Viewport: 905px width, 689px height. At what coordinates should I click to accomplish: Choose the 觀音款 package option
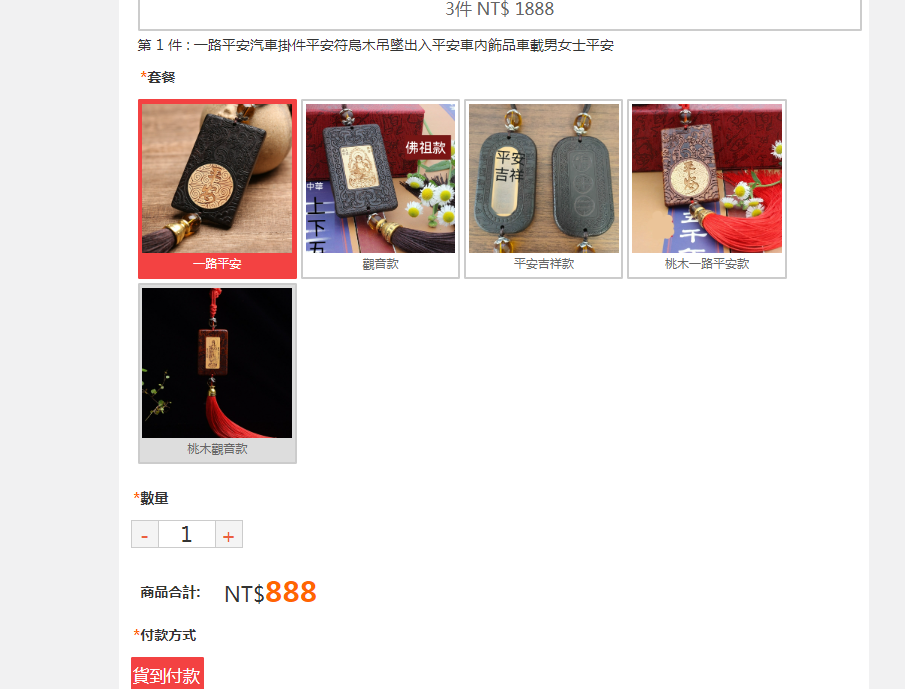380,189
